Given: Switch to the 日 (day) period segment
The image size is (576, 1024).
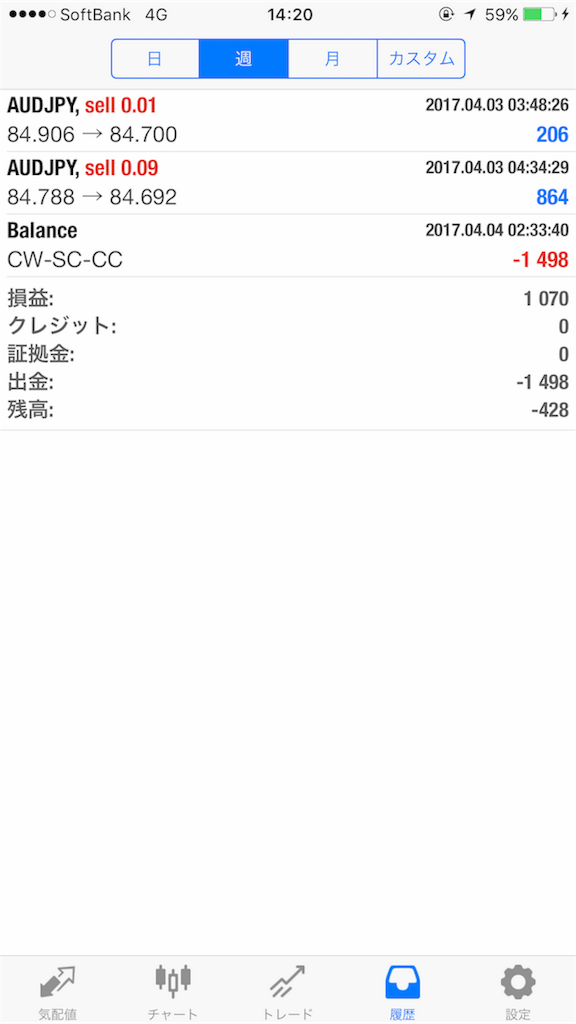Looking at the screenshot, I should pyautogui.click(x=155, y=59).
